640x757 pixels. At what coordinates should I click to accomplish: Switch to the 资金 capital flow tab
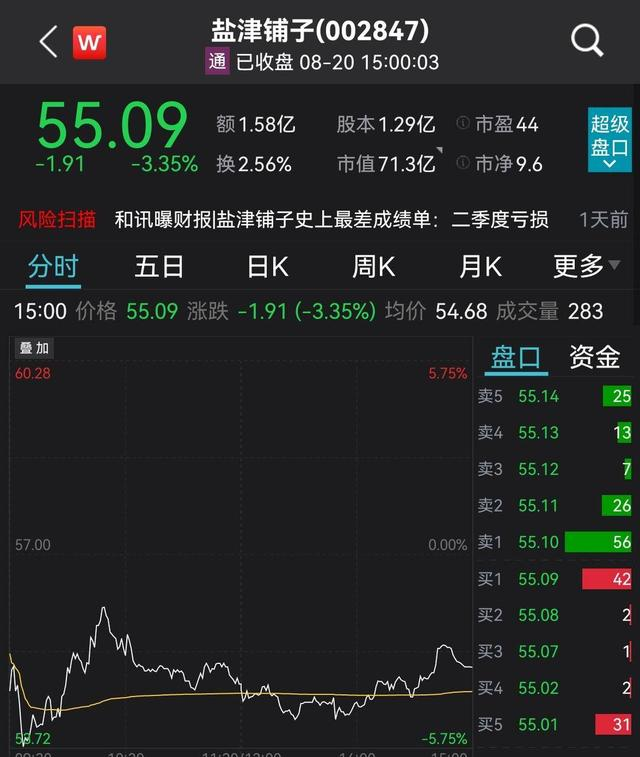[595, 357]
